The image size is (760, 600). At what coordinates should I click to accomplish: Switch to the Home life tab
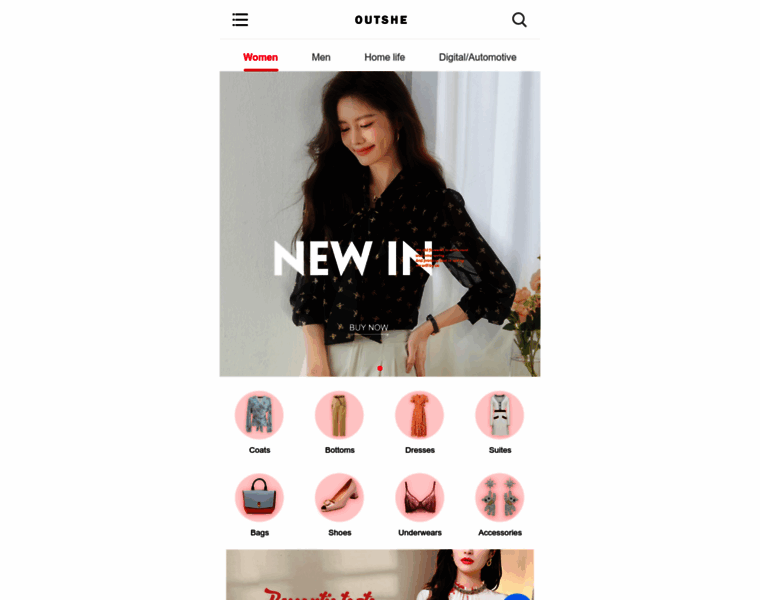(x=384, y=57)
